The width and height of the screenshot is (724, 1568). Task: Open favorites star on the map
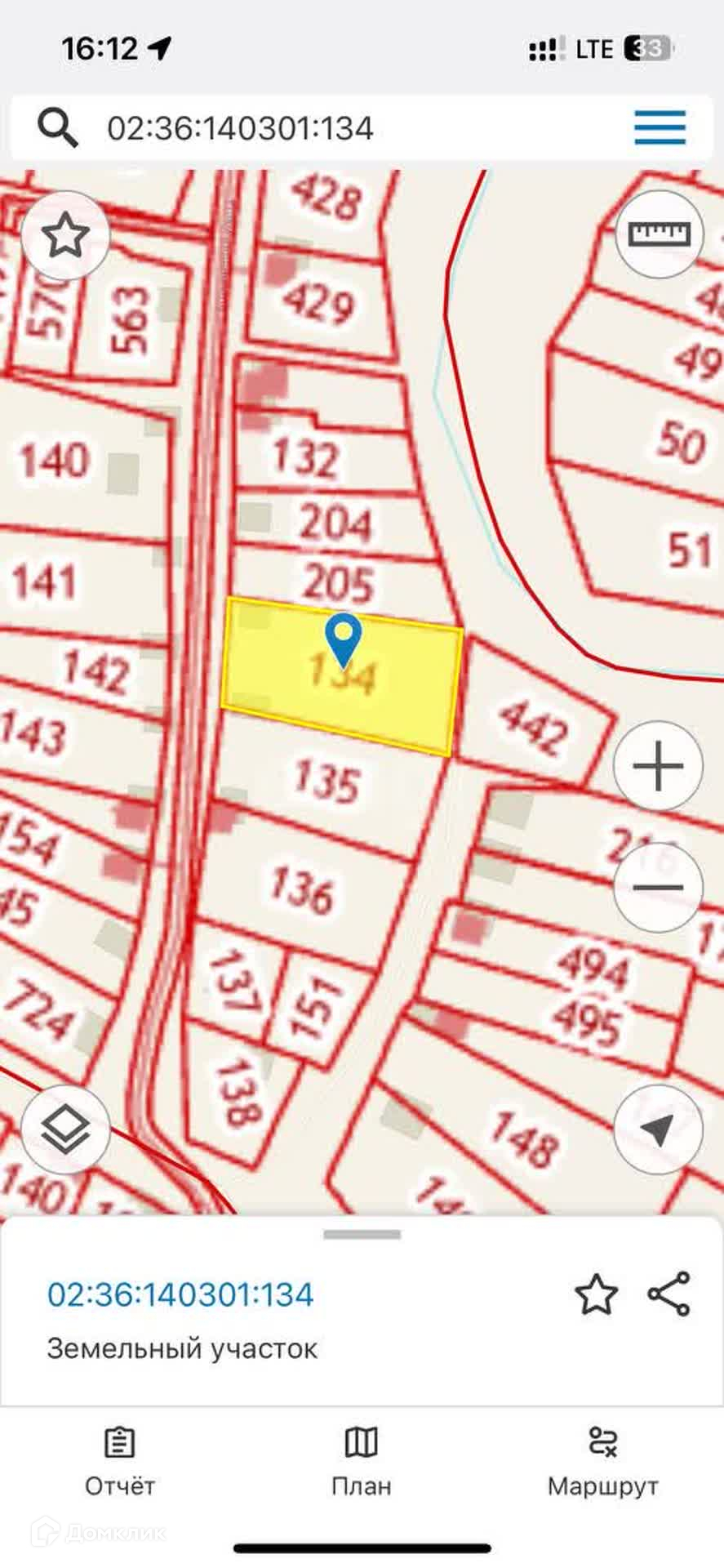click(65, 237)
